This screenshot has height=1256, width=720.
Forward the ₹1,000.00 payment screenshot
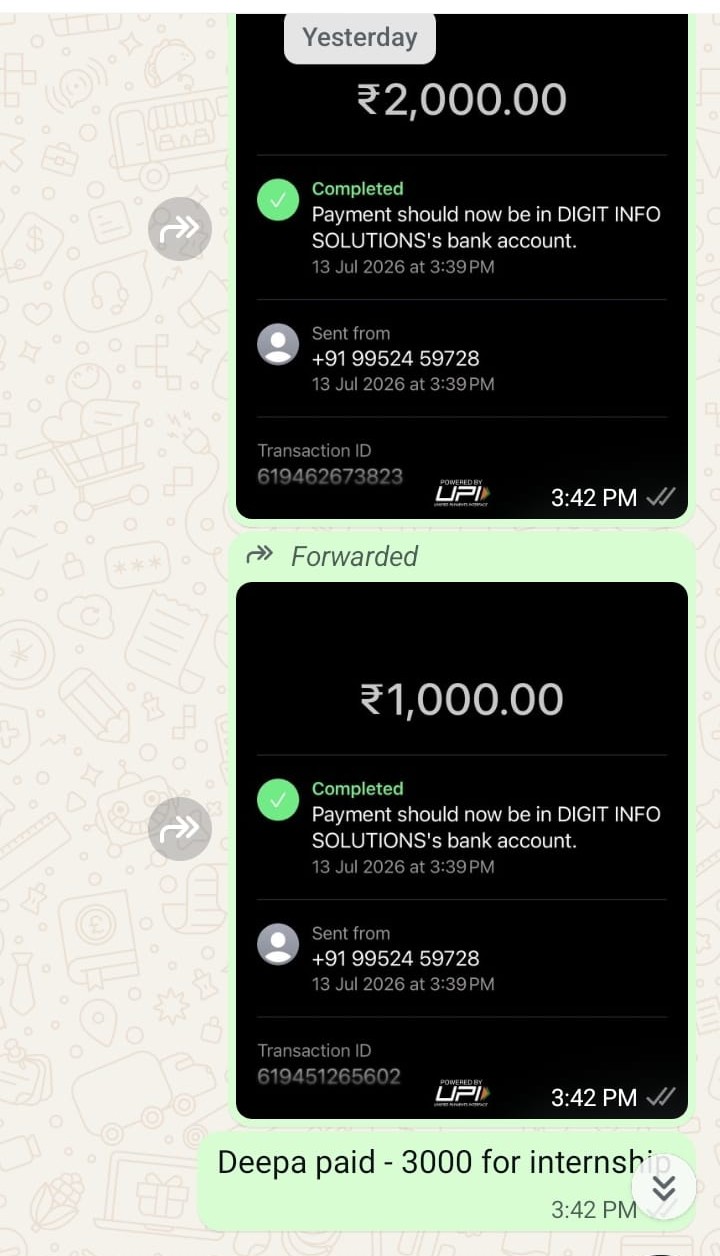click(180, 829)
